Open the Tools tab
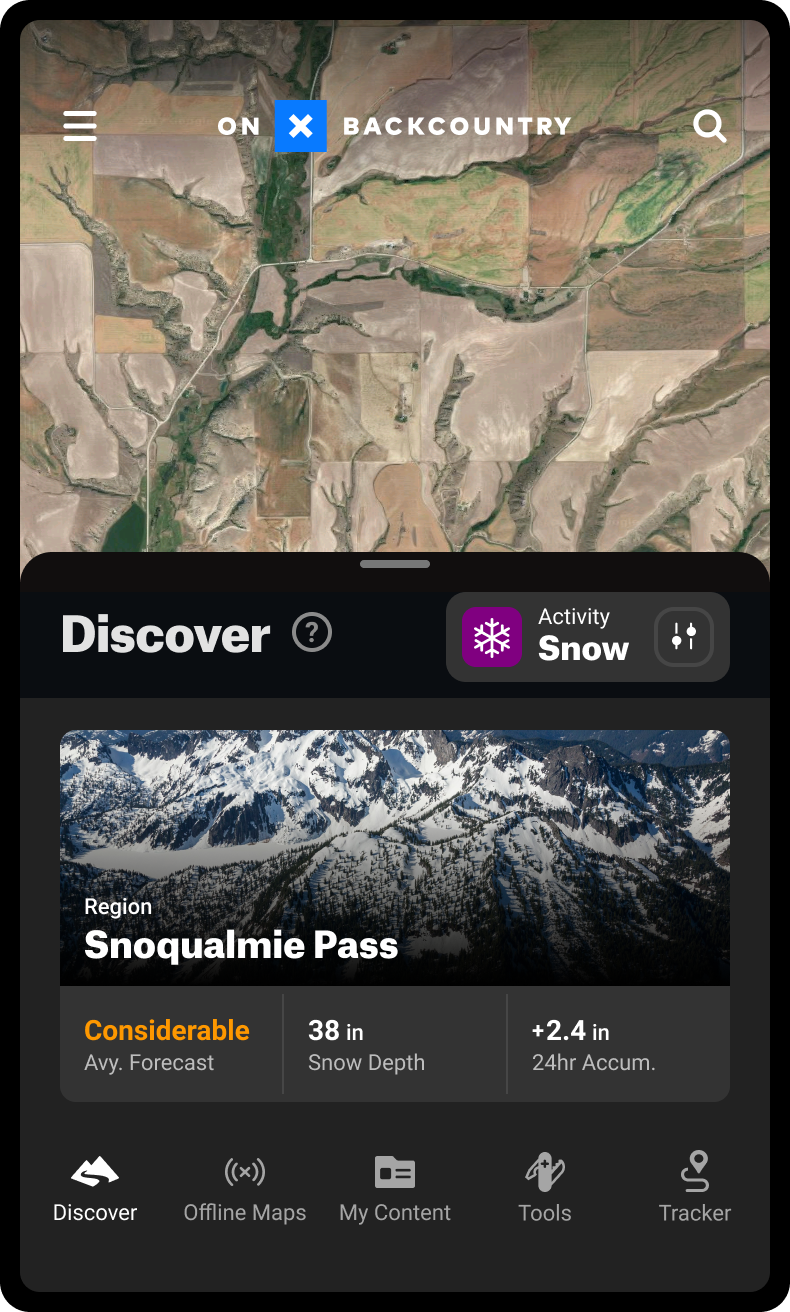Screen dimensions: 790x1312 pos(545,1190)
